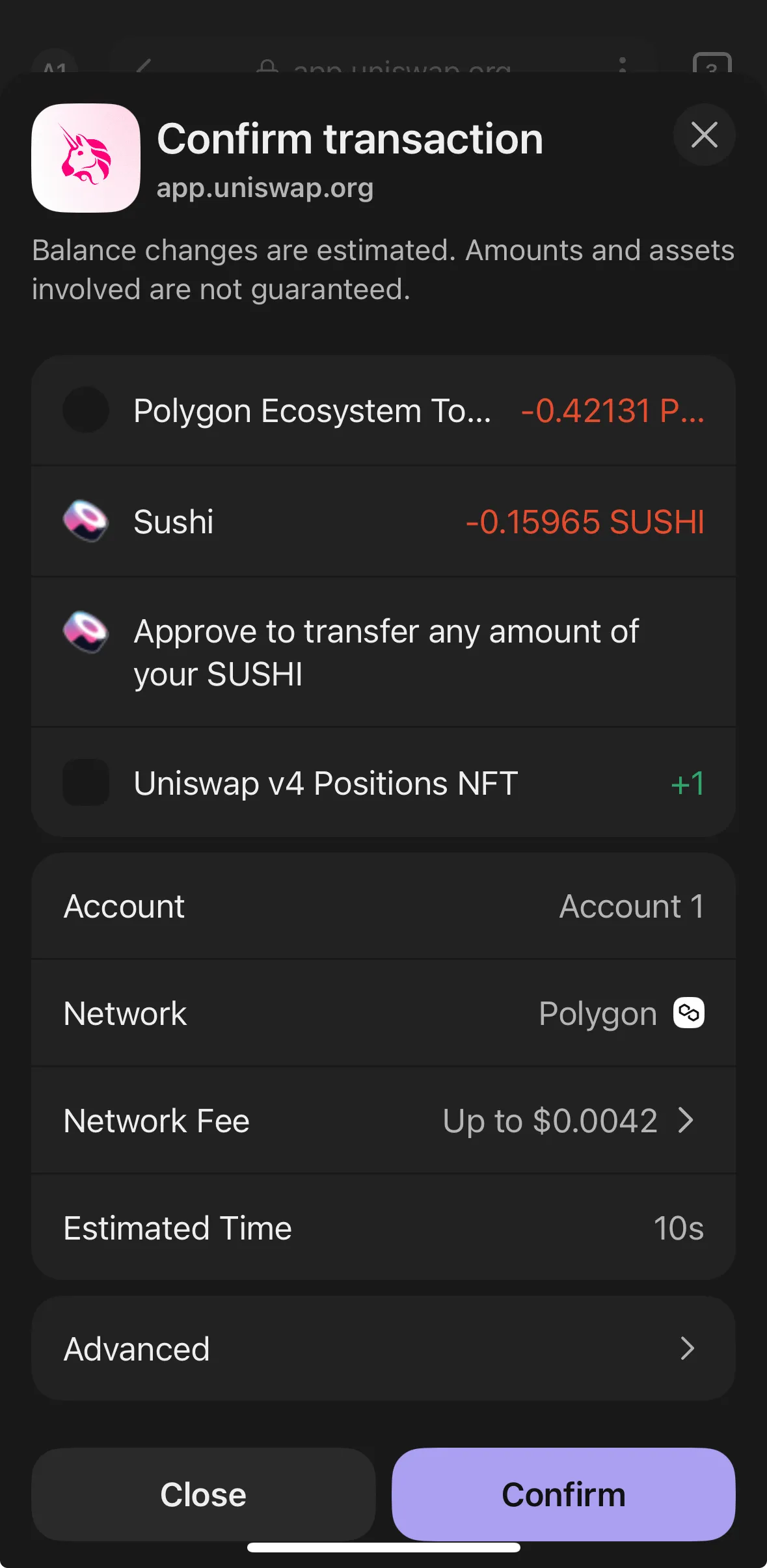The height and width of the screenshot is (1568, 767).
Task: Click the NFT +1 indicator
Action: 687,784
